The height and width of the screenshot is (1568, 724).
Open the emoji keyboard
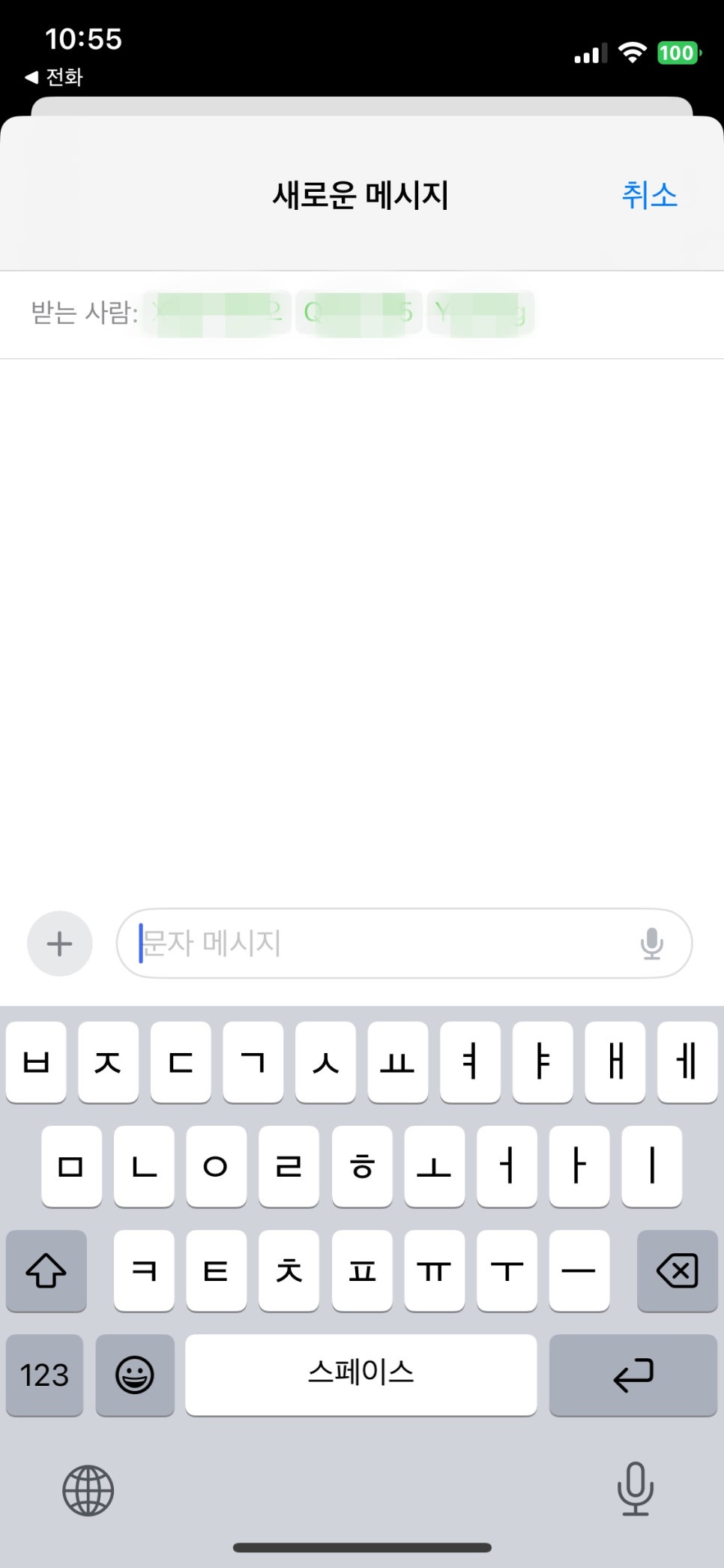[135, 1375]
